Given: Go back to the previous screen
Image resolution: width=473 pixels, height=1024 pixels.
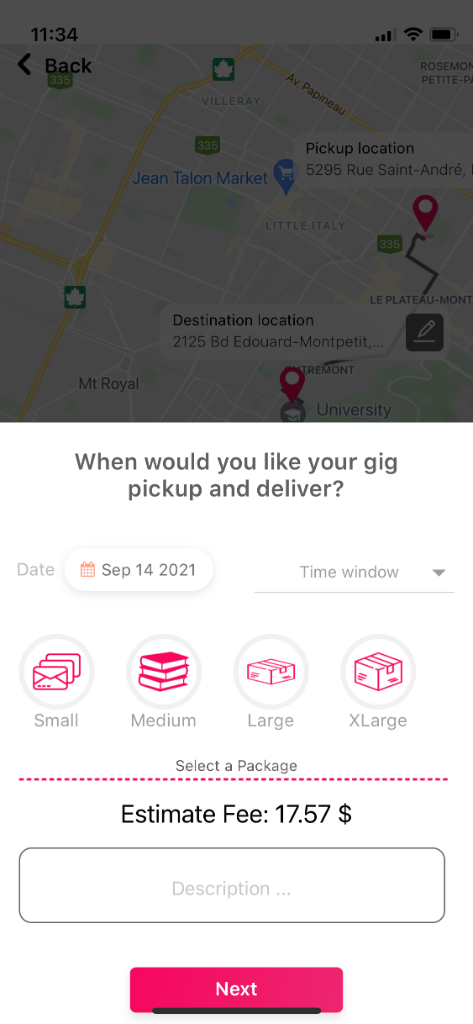Looking at the screenshot, I should tap(55, 65).
